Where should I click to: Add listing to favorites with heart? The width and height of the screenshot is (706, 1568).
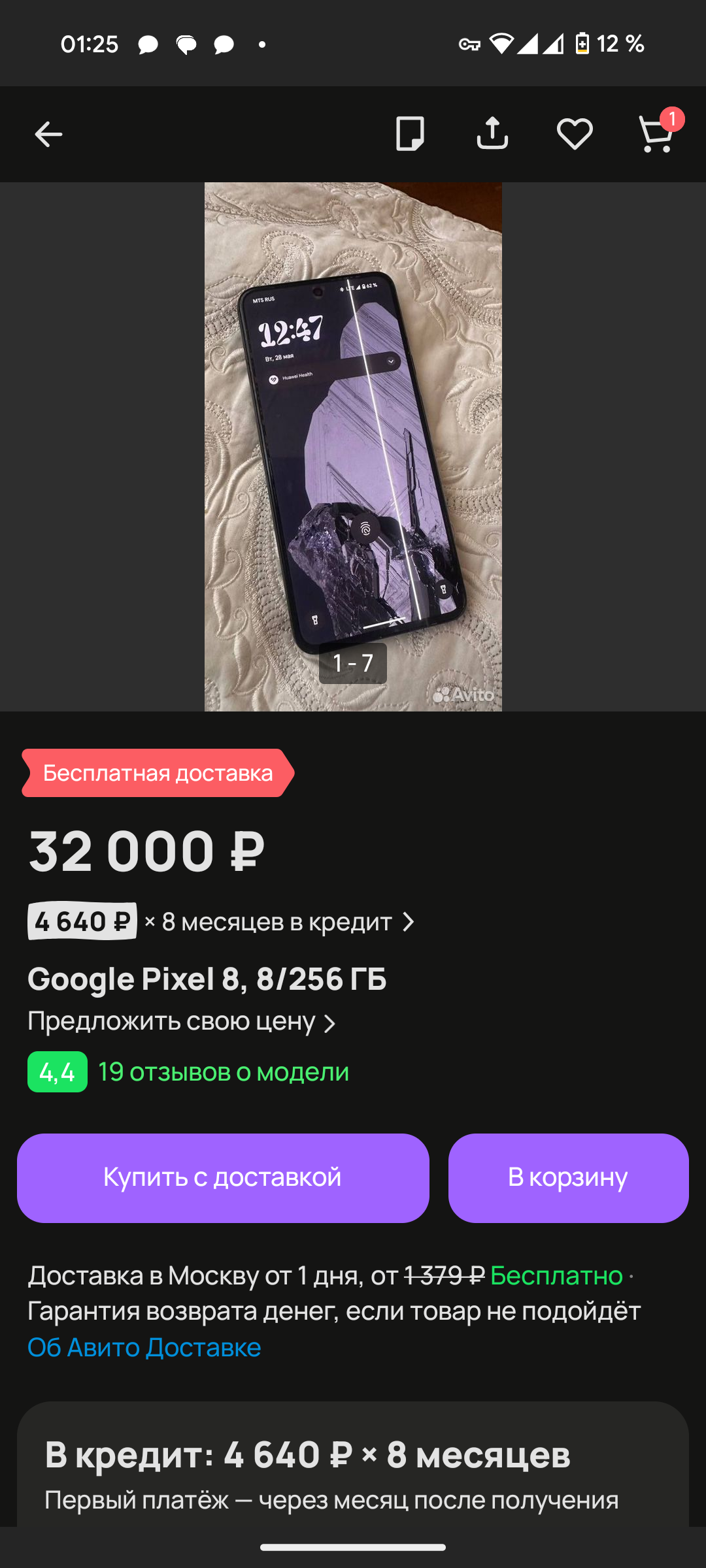(575, 134)
